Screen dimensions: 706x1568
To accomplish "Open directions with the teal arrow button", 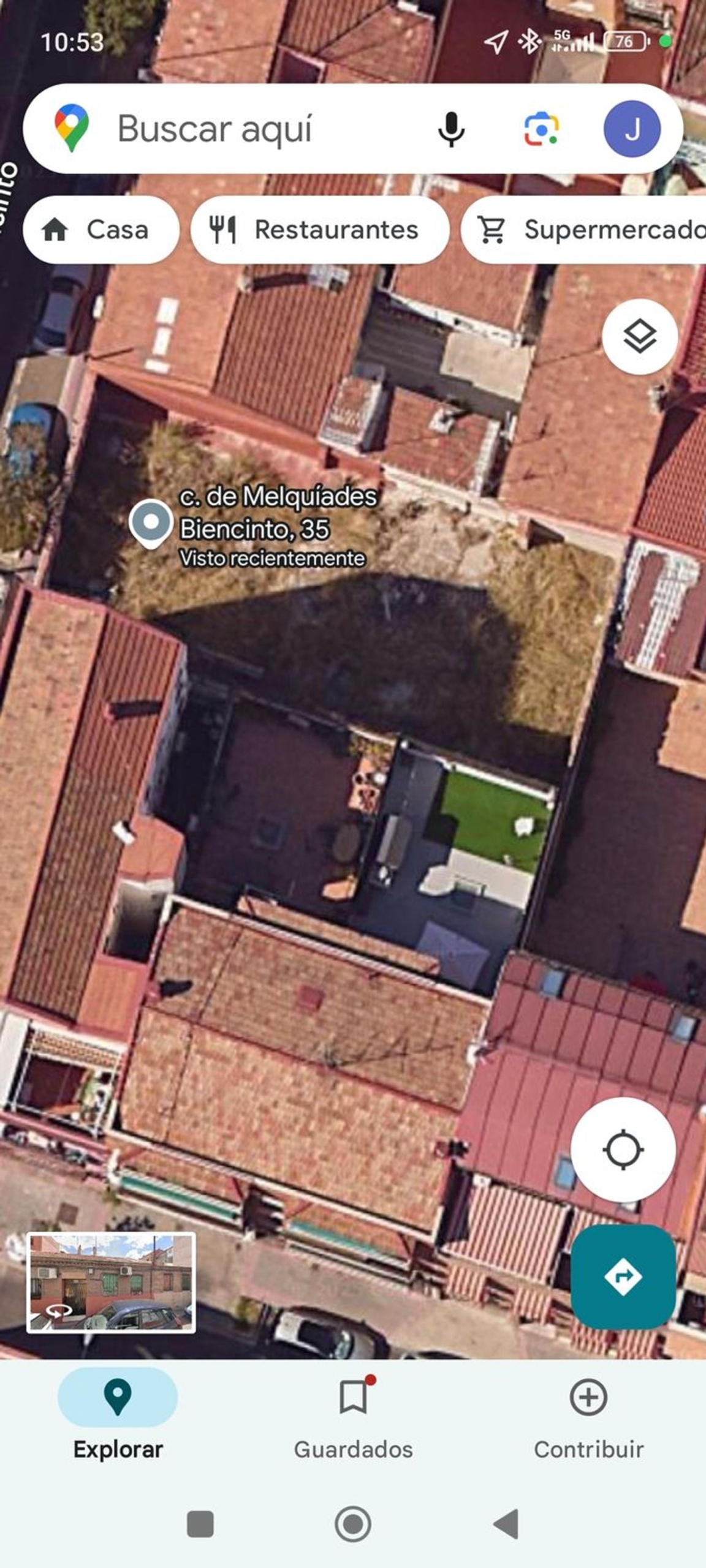I will (623, 1276).
